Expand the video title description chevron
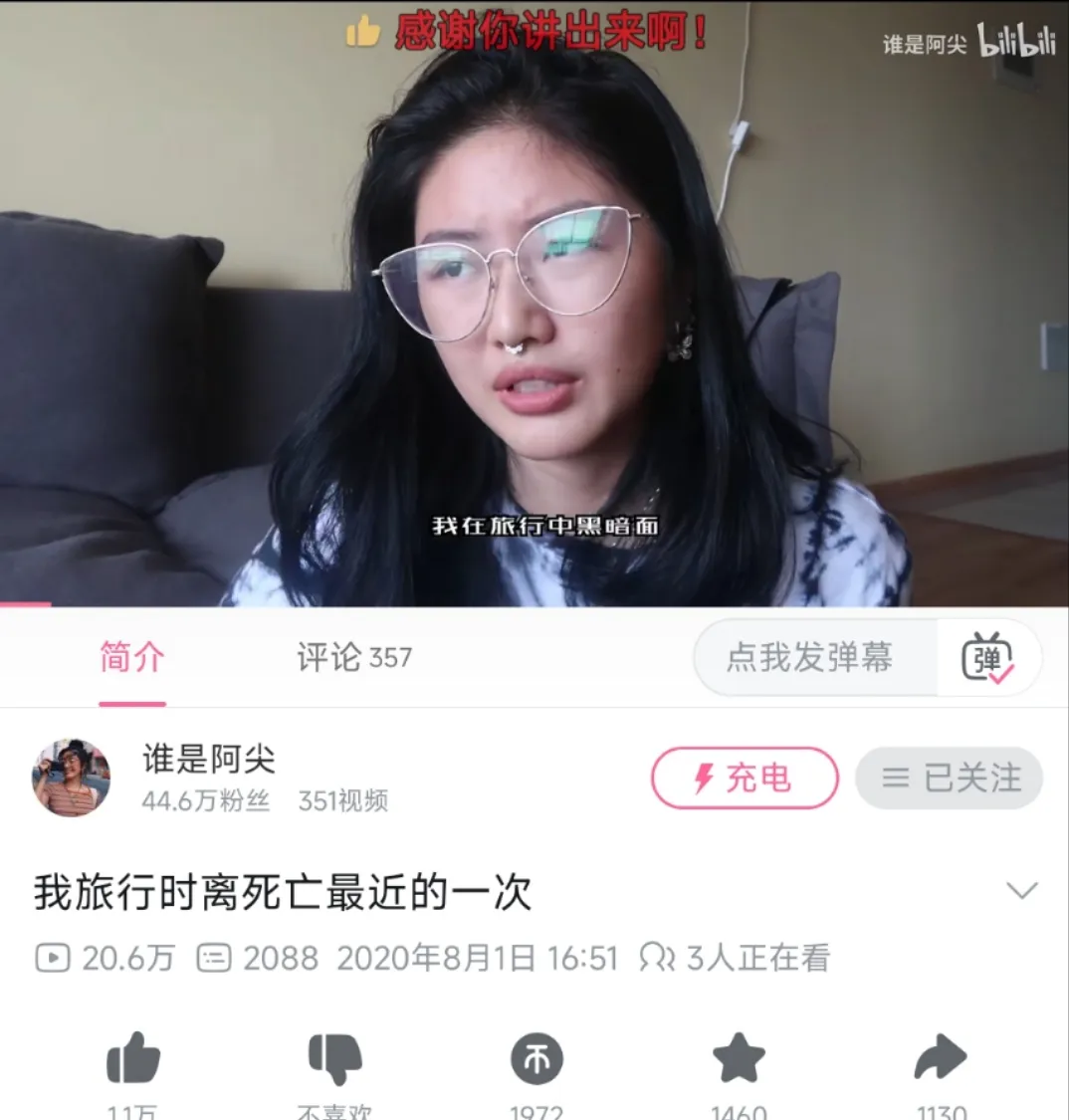Image resolution: width=1069 pixels, height=1120 pixels. 1021,890
